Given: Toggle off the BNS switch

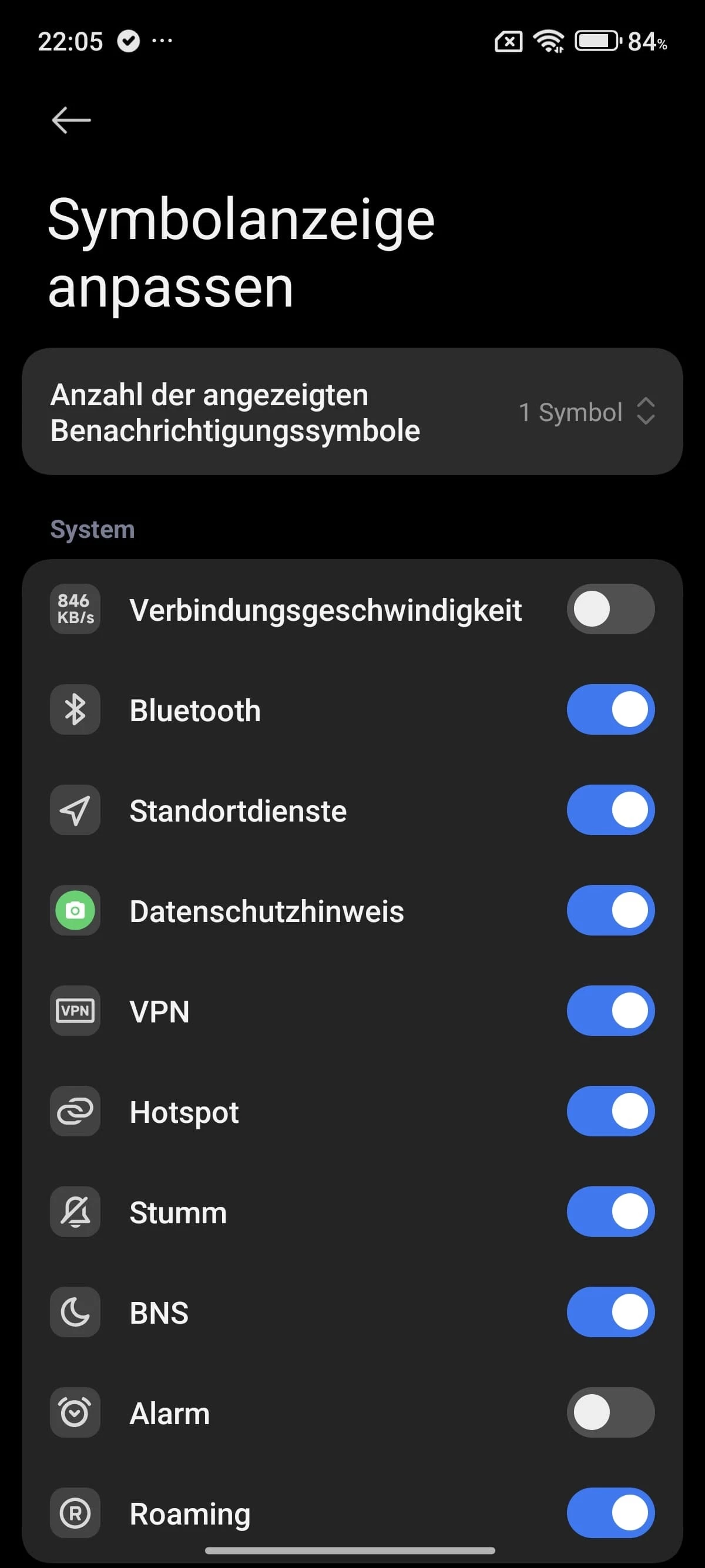Looking at the screenshot, I should click(x=610, y=1313).
